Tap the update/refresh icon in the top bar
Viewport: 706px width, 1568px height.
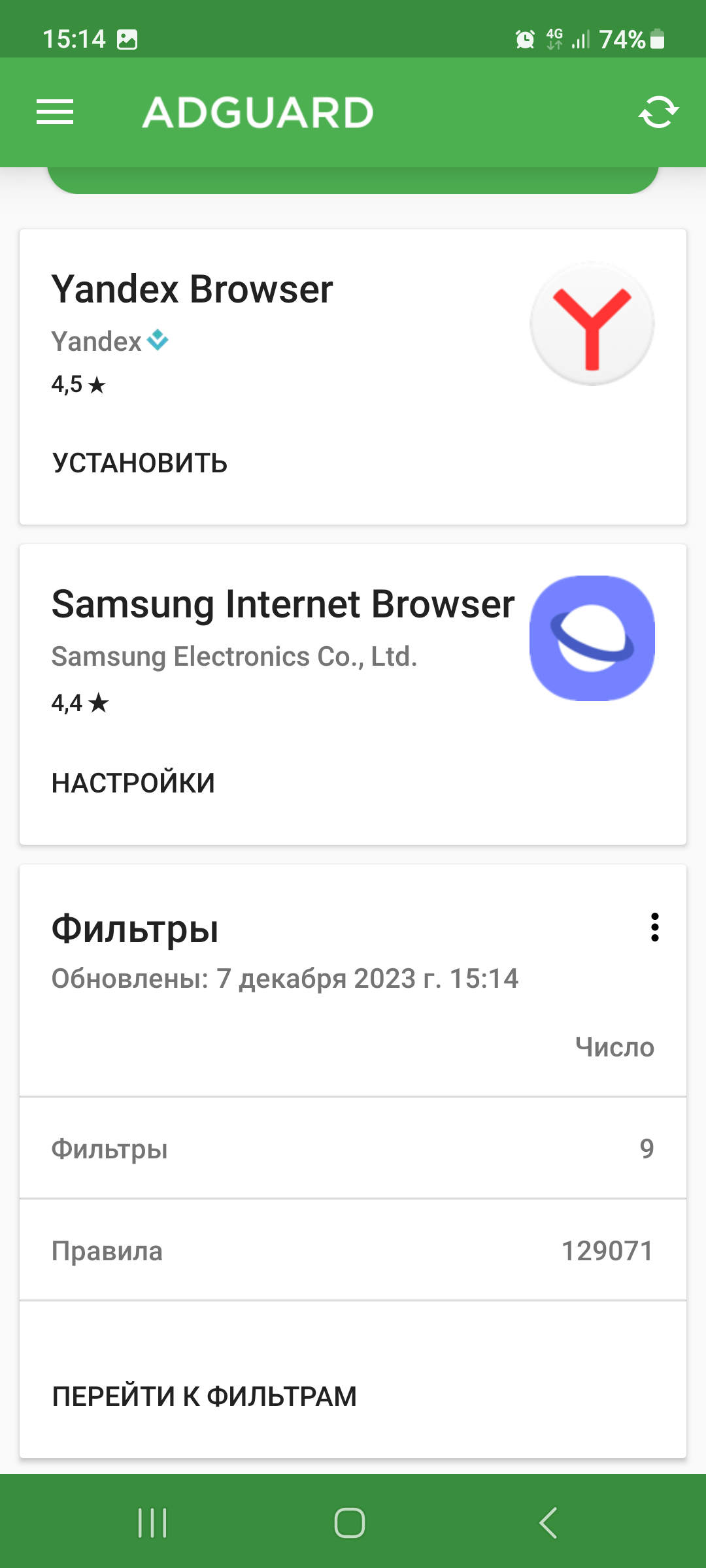click(658, 111)
